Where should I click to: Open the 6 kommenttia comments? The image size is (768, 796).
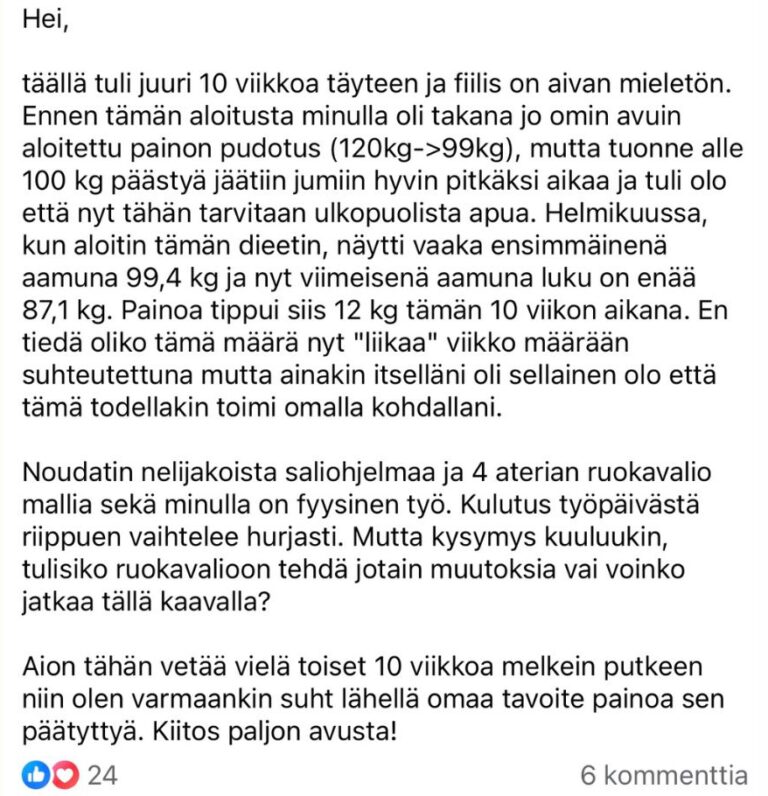(x=664, y=774)
